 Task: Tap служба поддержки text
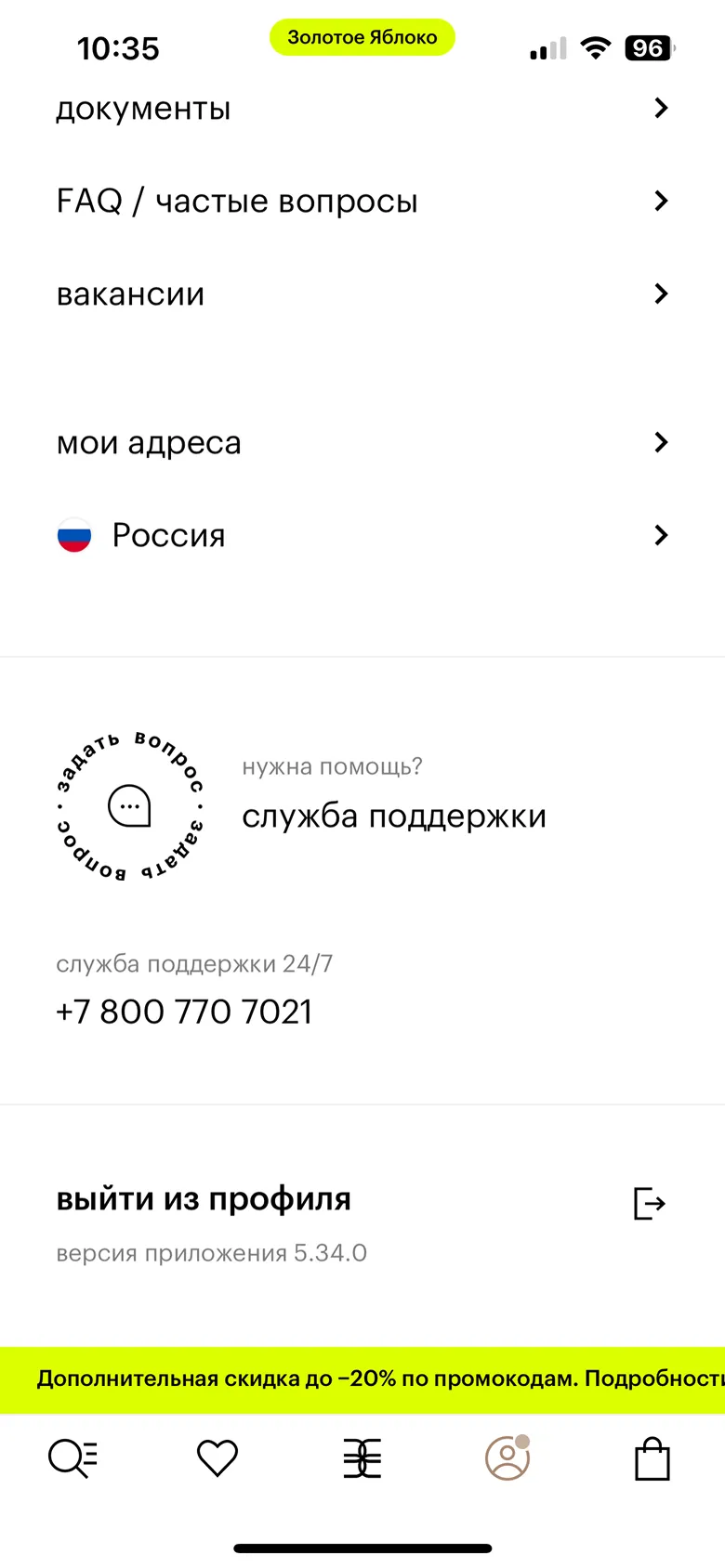pos(394,816)
